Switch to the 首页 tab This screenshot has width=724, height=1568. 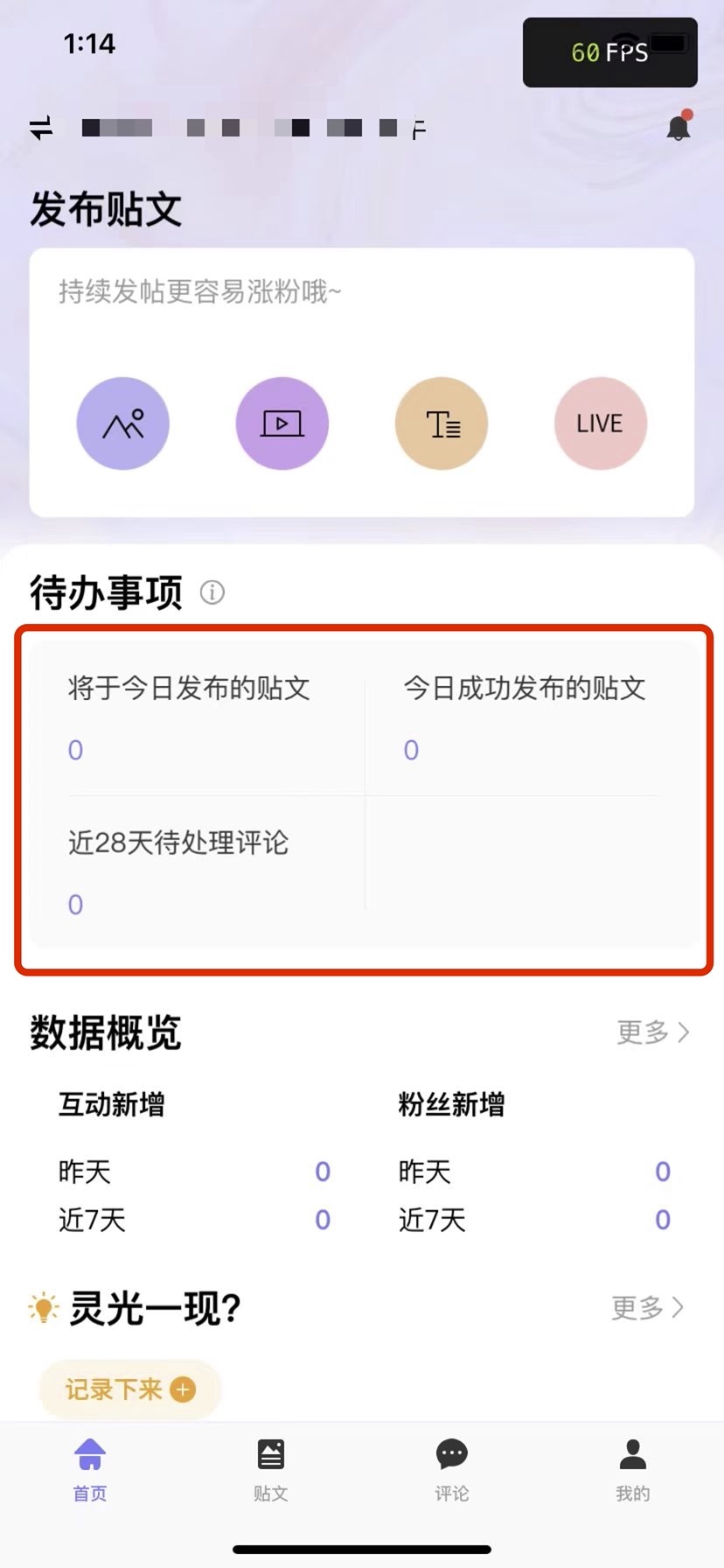click(90, 1470)
